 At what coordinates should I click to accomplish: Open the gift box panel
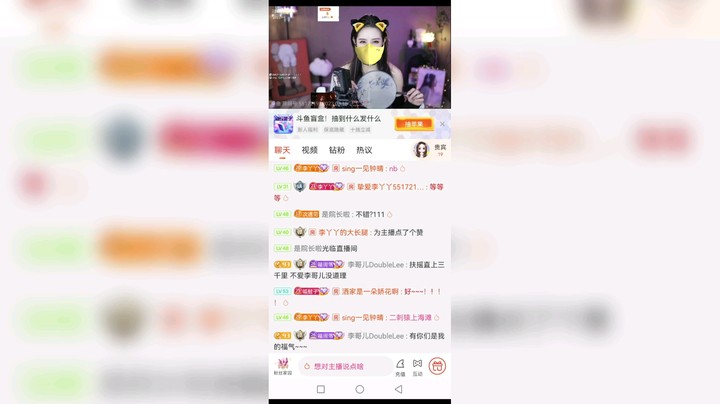pyautogui.click(x=437, y=366)
